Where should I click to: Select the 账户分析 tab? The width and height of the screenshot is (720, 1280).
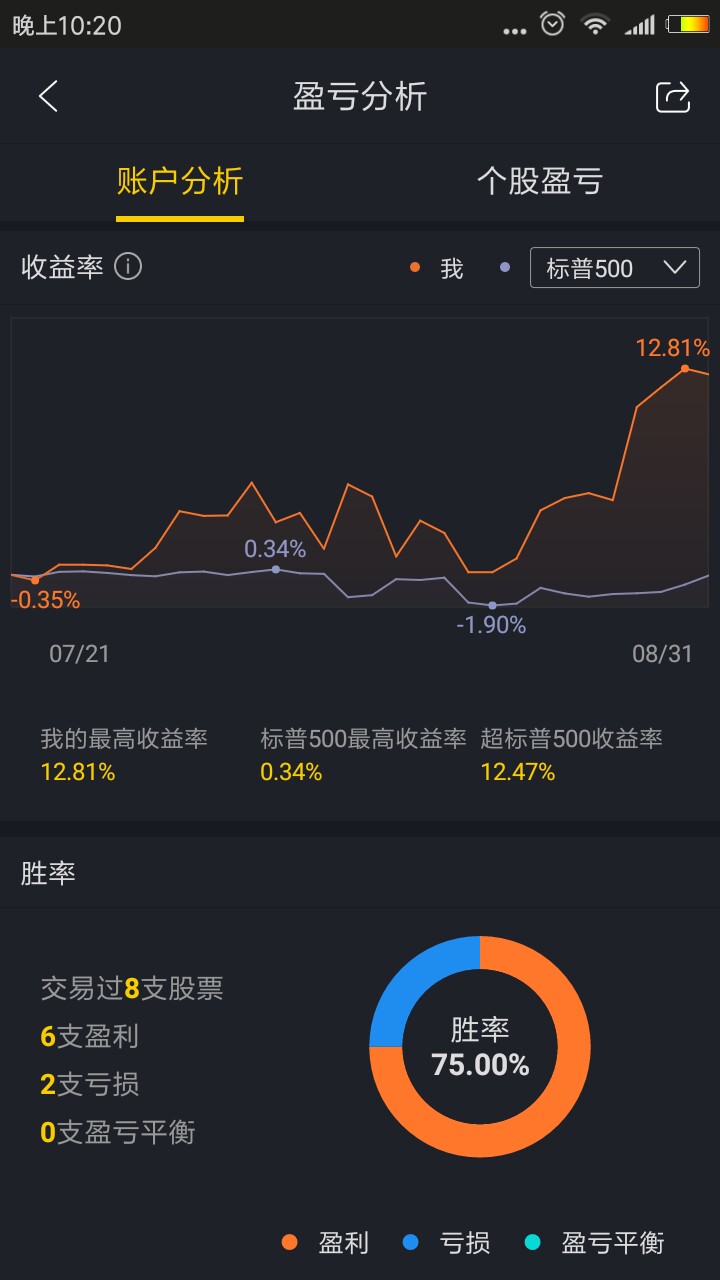pos(180,182)
